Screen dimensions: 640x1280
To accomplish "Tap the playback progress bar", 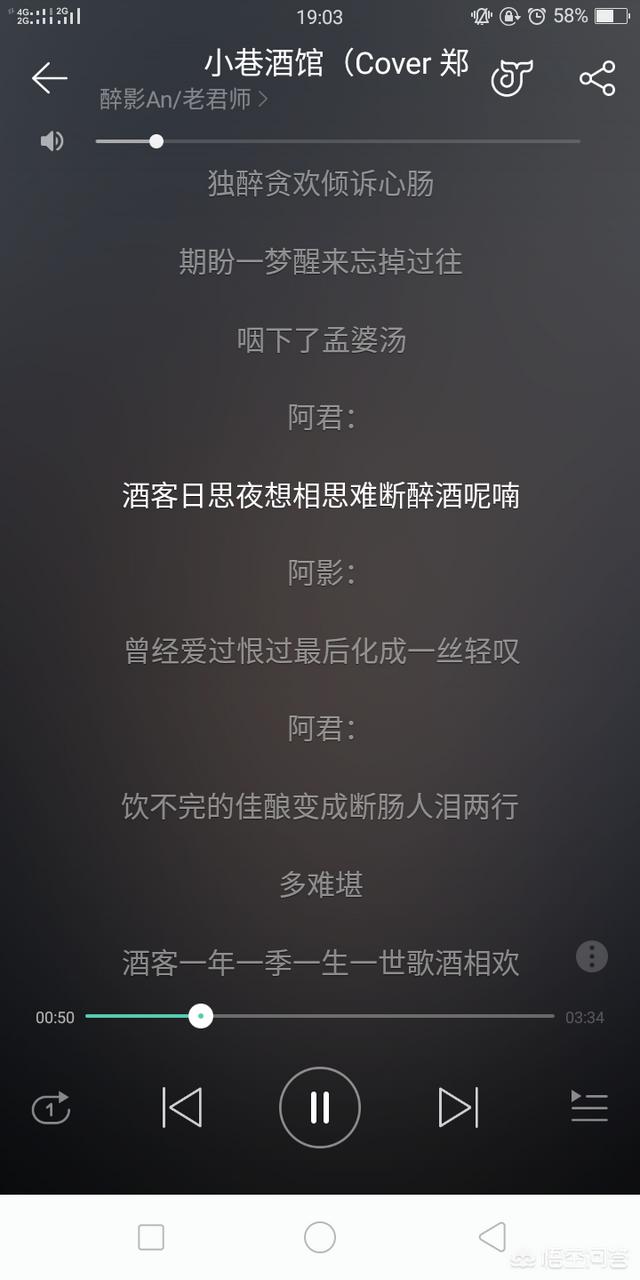I will 320,1016.
